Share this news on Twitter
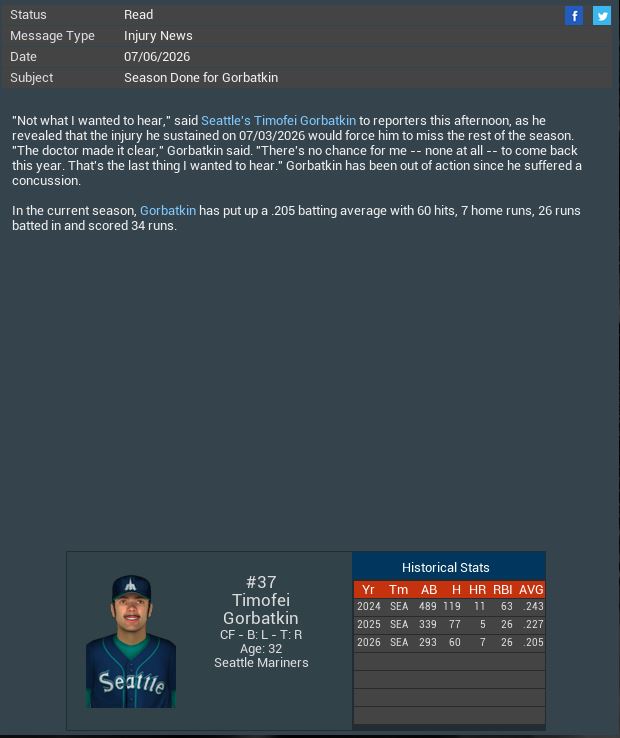 [x=602, y=15]
